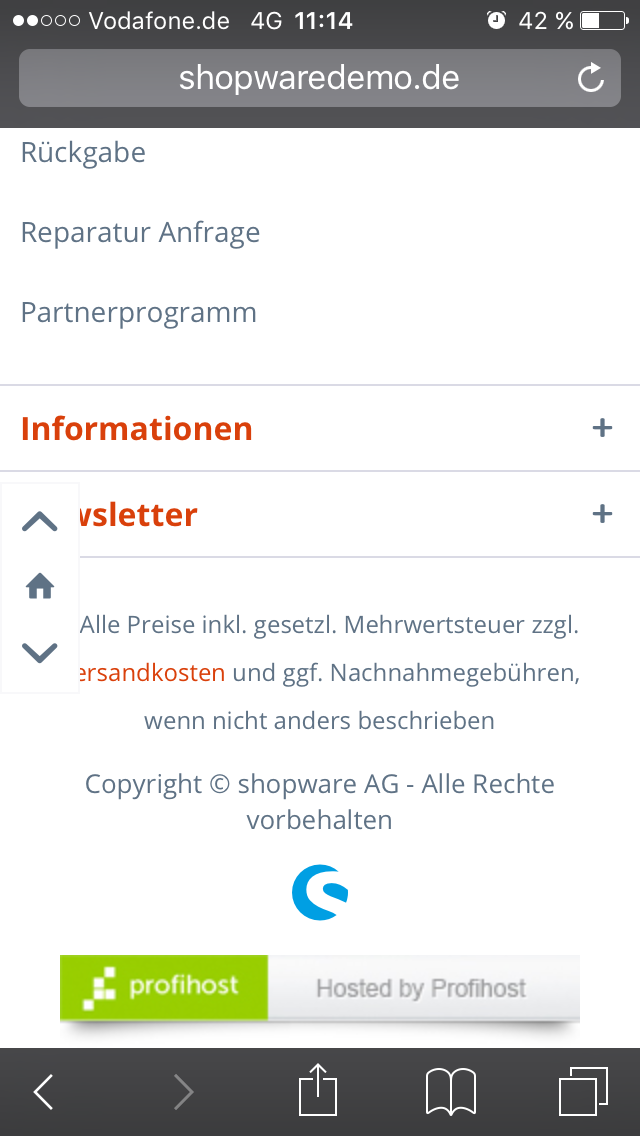This screenshot has height=1136, width=640.
Task: Open the Rückgabe link
Action: (x=83, y=153)
